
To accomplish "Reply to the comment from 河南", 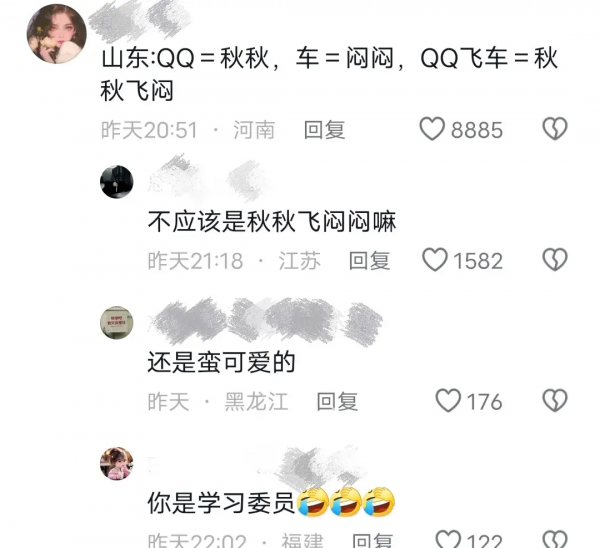I will [324, 130].
